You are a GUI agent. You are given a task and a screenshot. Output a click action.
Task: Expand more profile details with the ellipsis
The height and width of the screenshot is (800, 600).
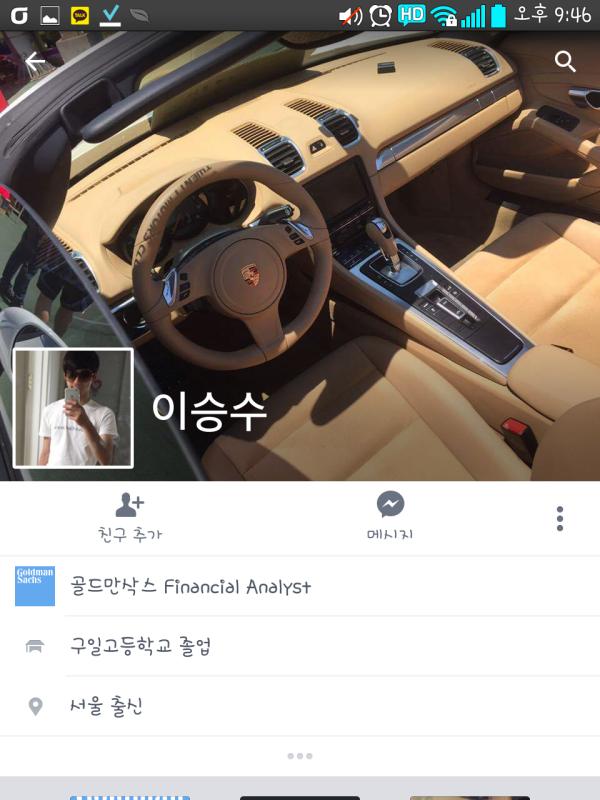click(x=300, y=756)
